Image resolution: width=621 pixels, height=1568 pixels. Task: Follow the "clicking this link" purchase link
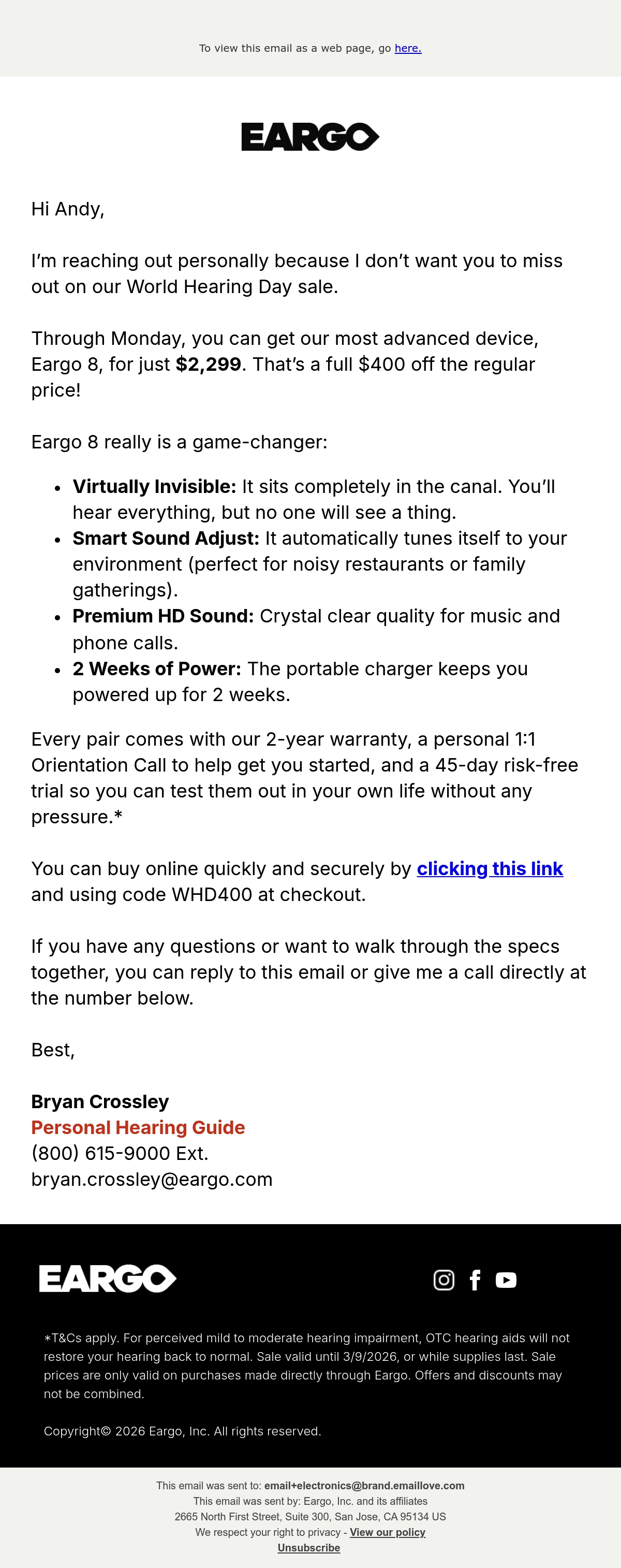coord(490,868)
